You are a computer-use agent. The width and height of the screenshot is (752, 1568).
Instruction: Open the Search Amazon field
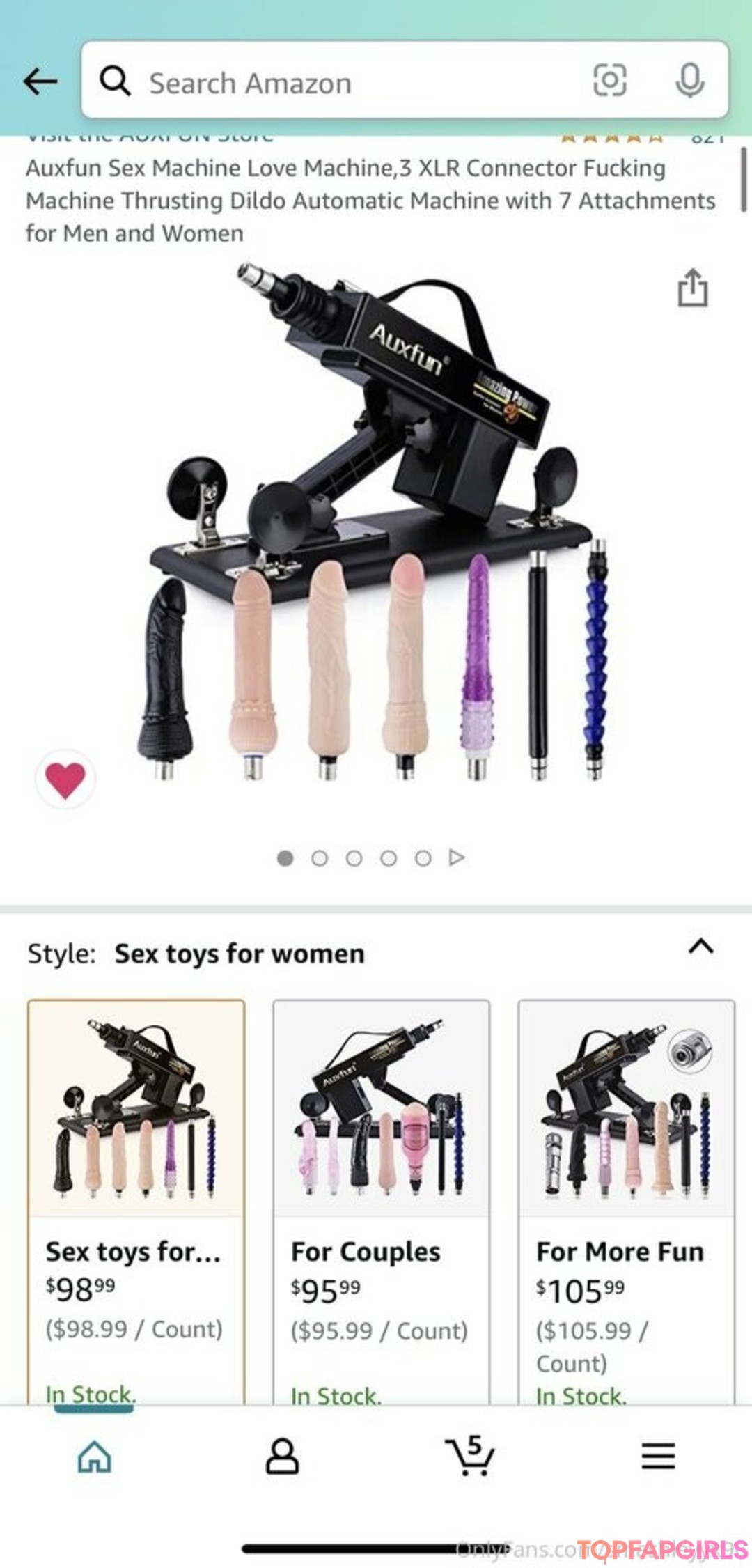(348, 83)
